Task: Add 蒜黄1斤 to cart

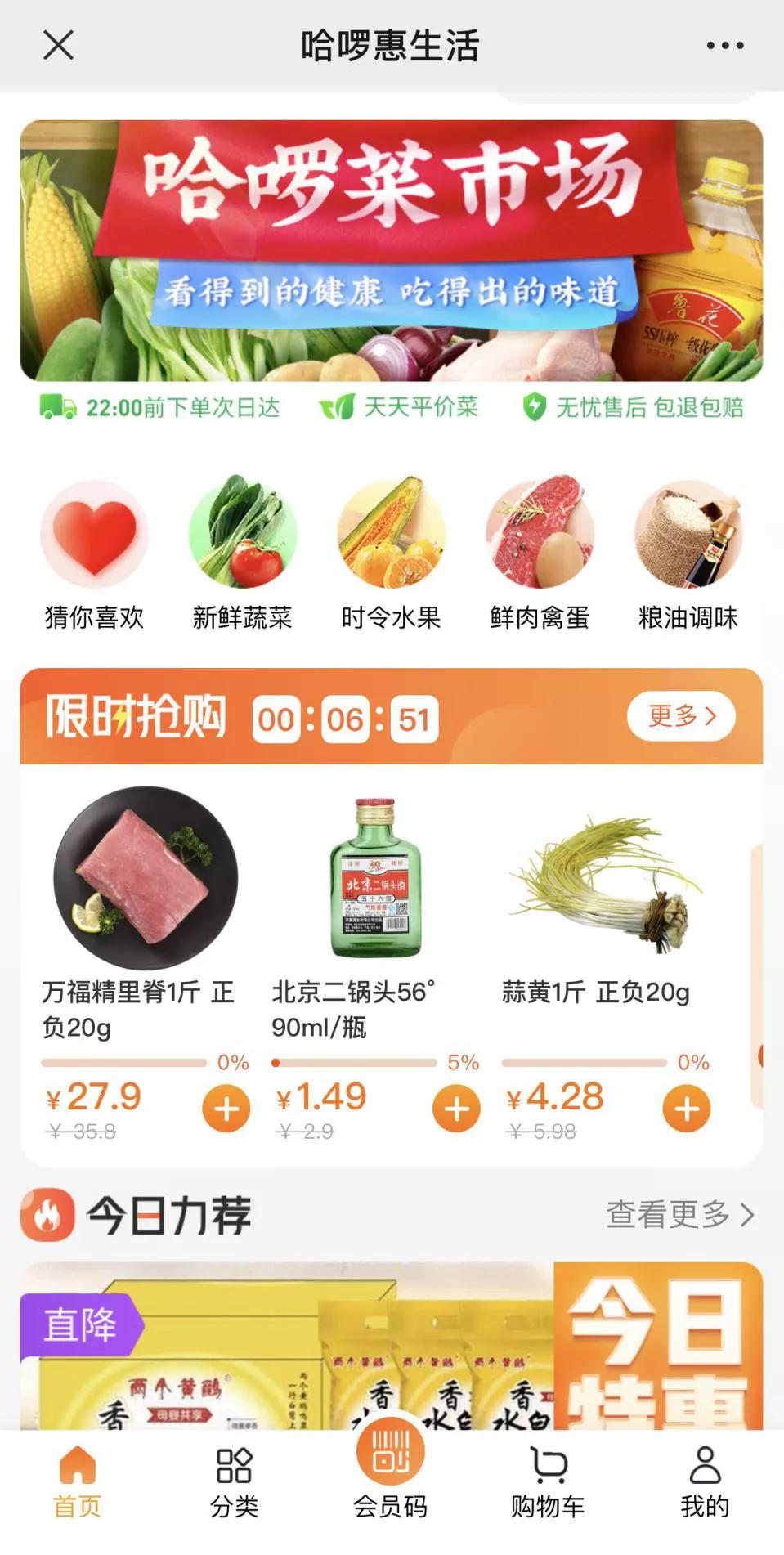Action: [x=687, y=1109]
